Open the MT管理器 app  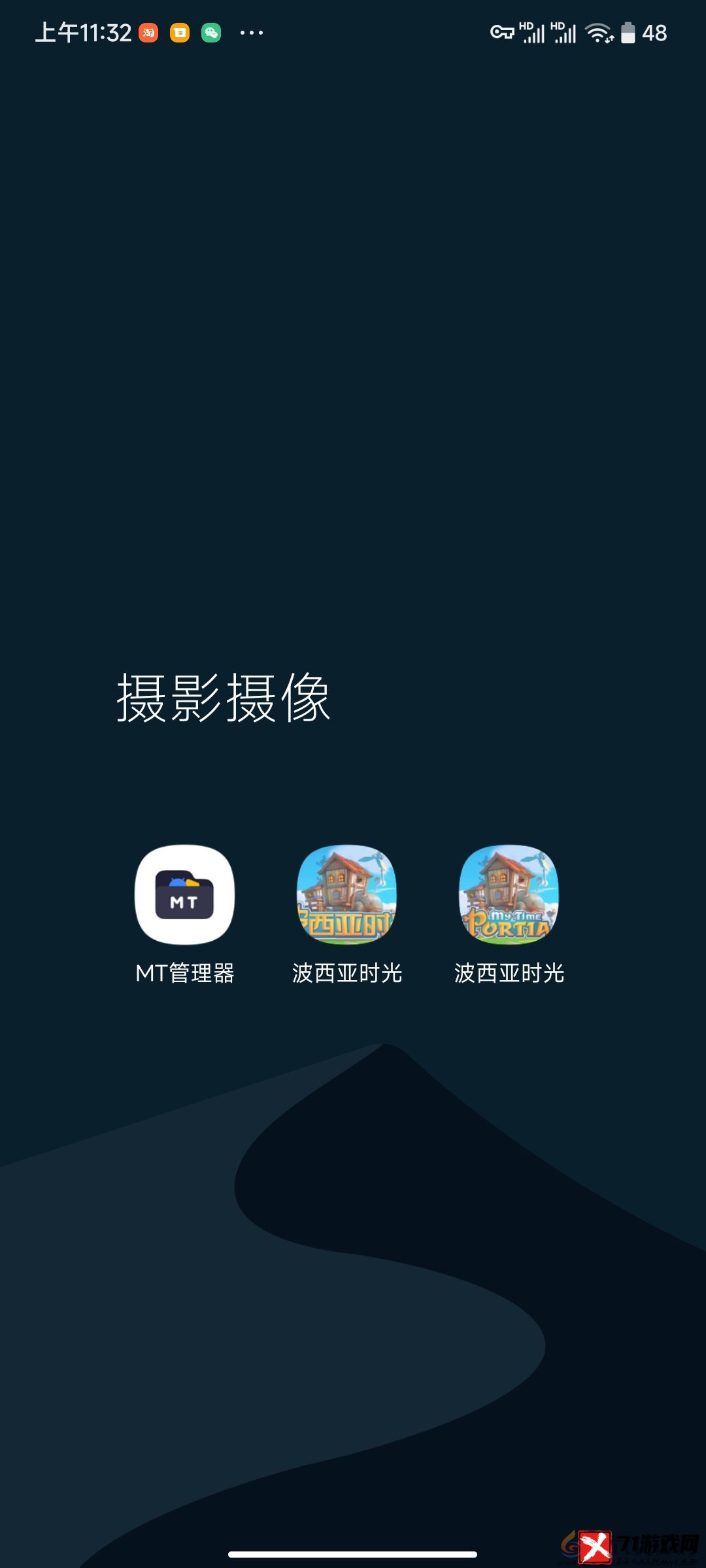point(184,895)
